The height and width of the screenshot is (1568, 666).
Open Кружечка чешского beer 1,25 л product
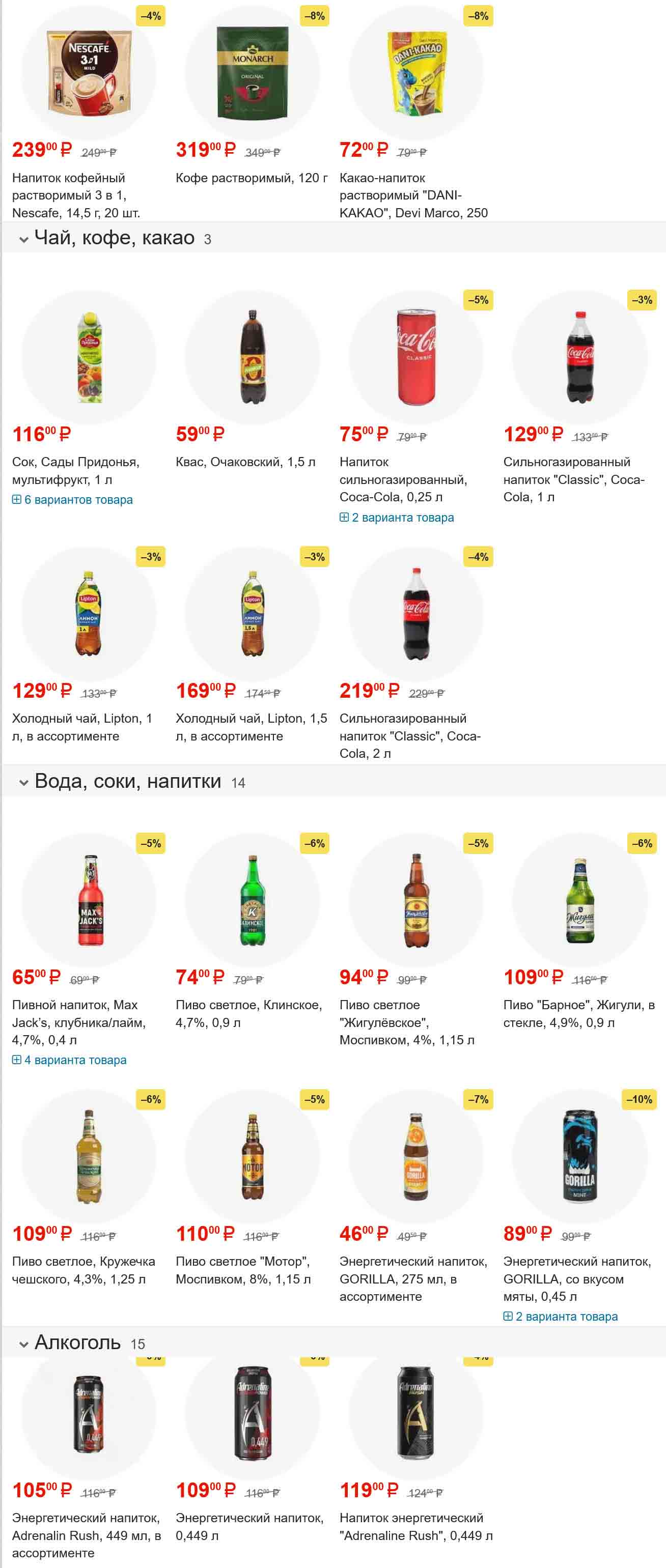pyautogui.click(x=84, y=1270)
